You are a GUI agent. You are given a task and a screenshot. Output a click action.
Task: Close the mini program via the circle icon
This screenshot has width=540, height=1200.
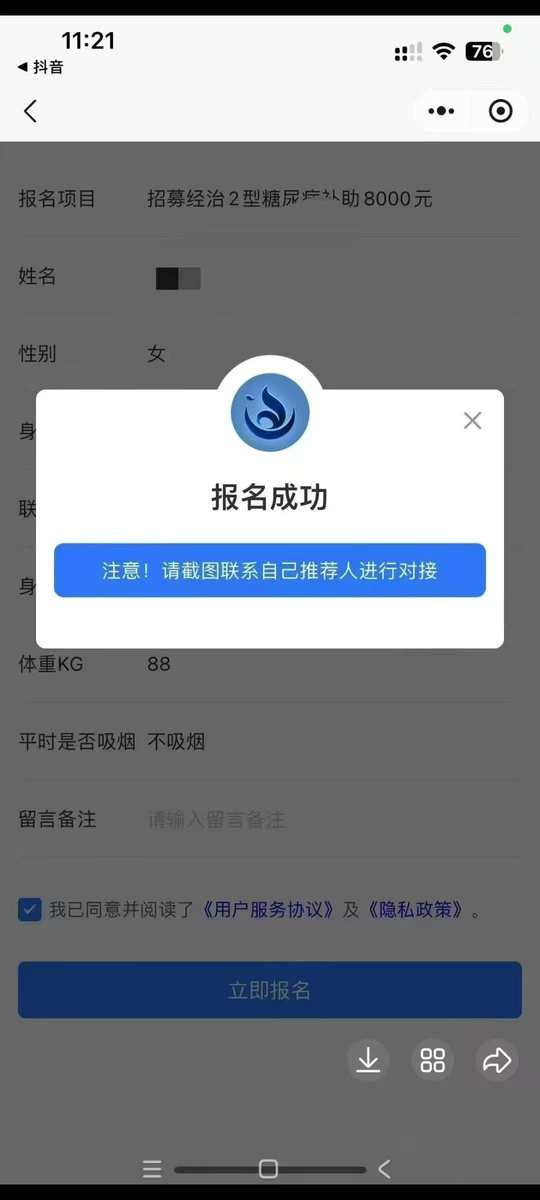500,111
